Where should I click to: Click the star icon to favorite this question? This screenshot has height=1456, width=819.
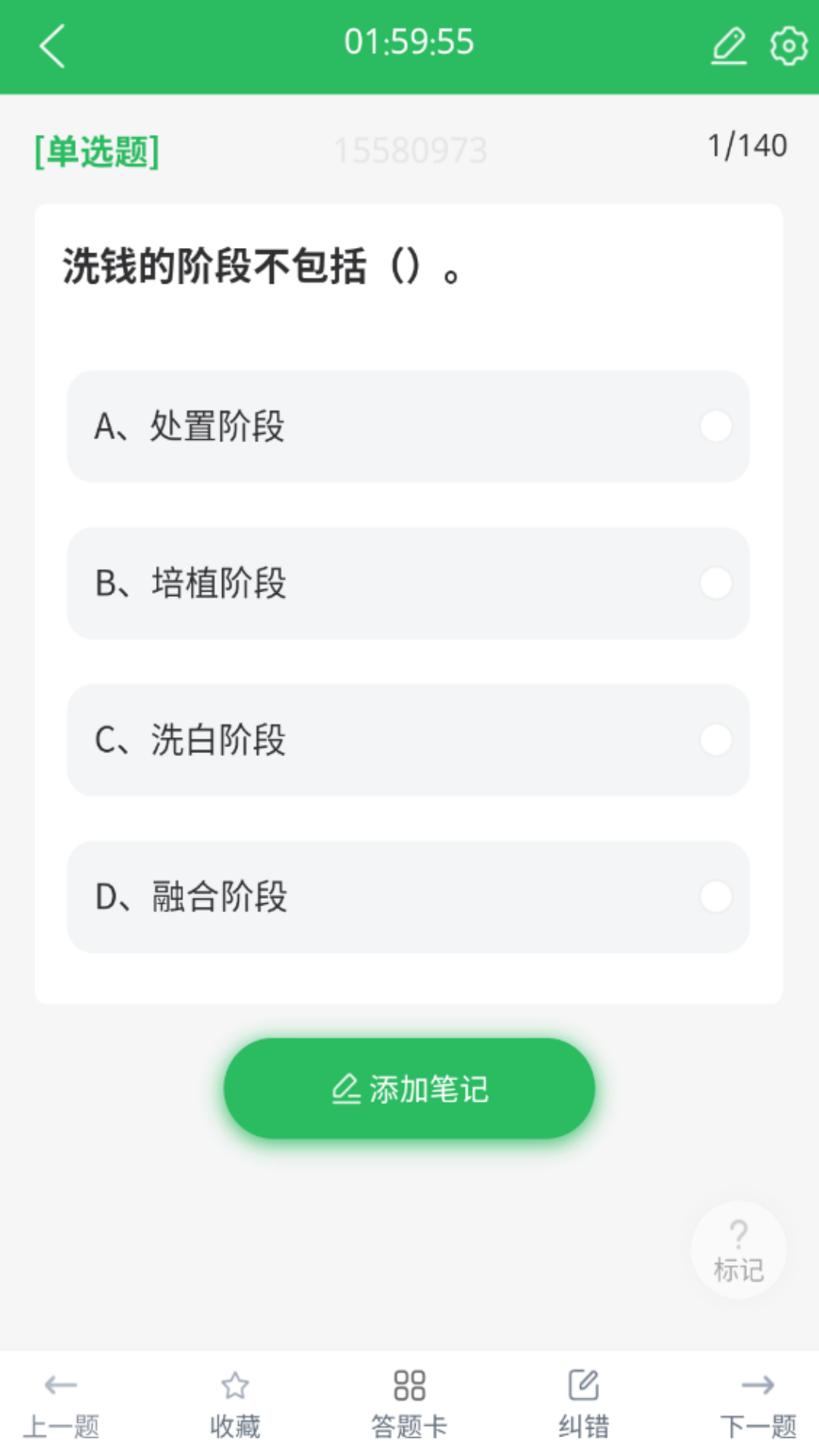pos(235,1384)
